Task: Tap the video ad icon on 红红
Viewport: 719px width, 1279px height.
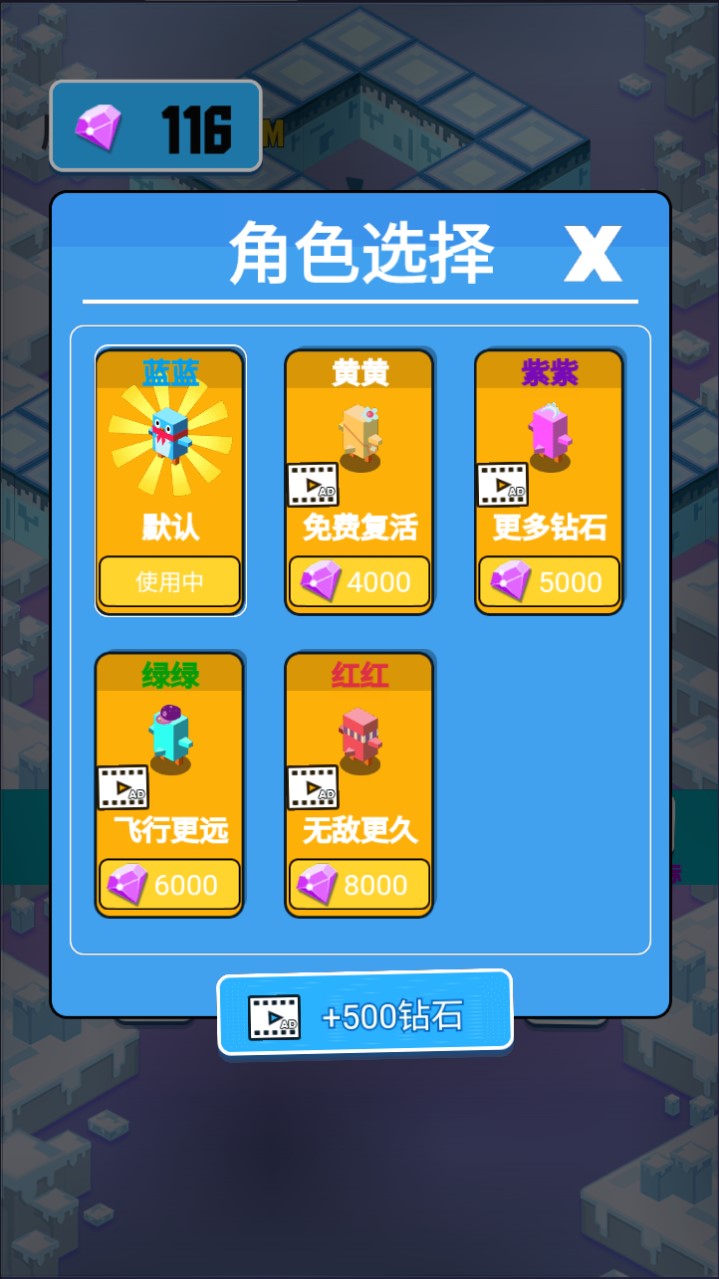Action: tap(312, 788)
